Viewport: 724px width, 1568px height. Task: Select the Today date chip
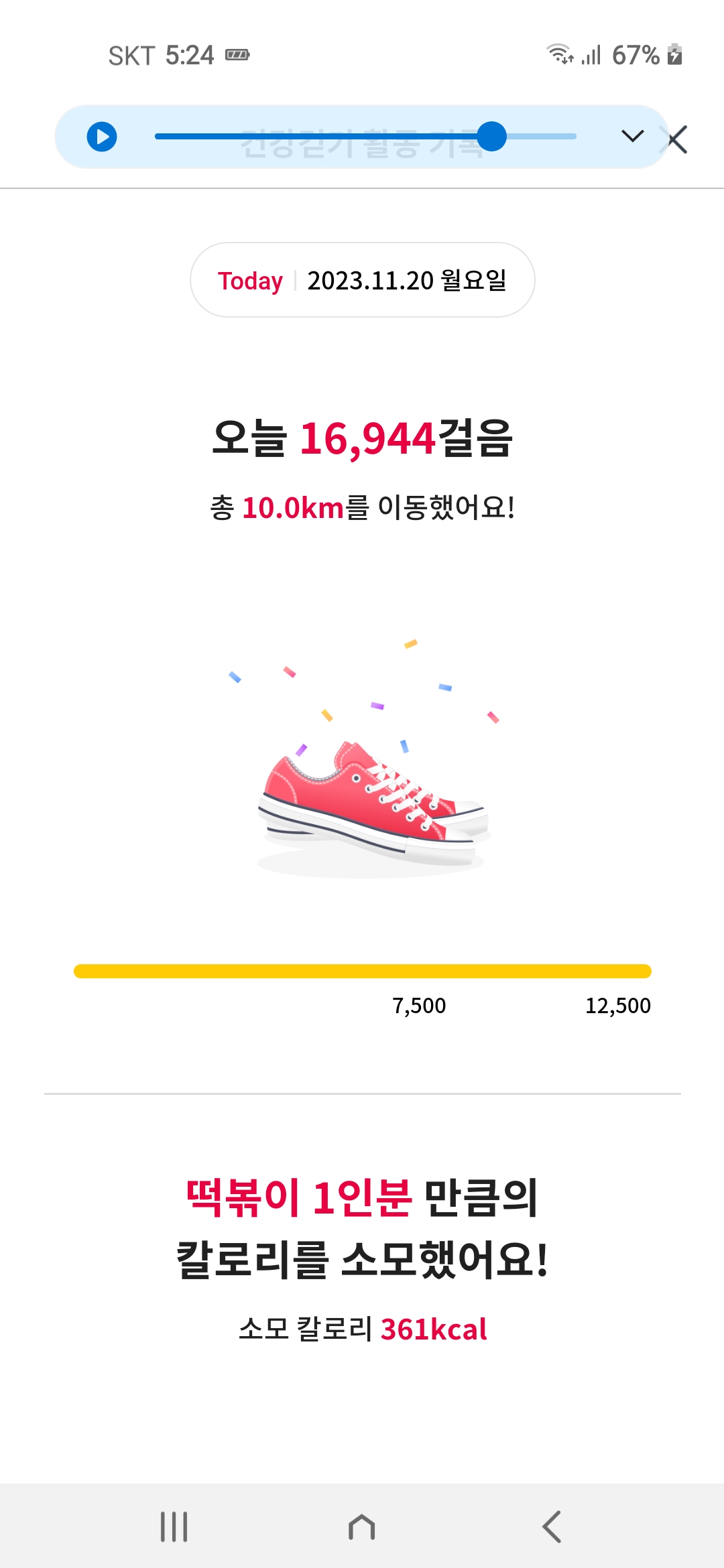pyautogui.click(x=362, y=280)
